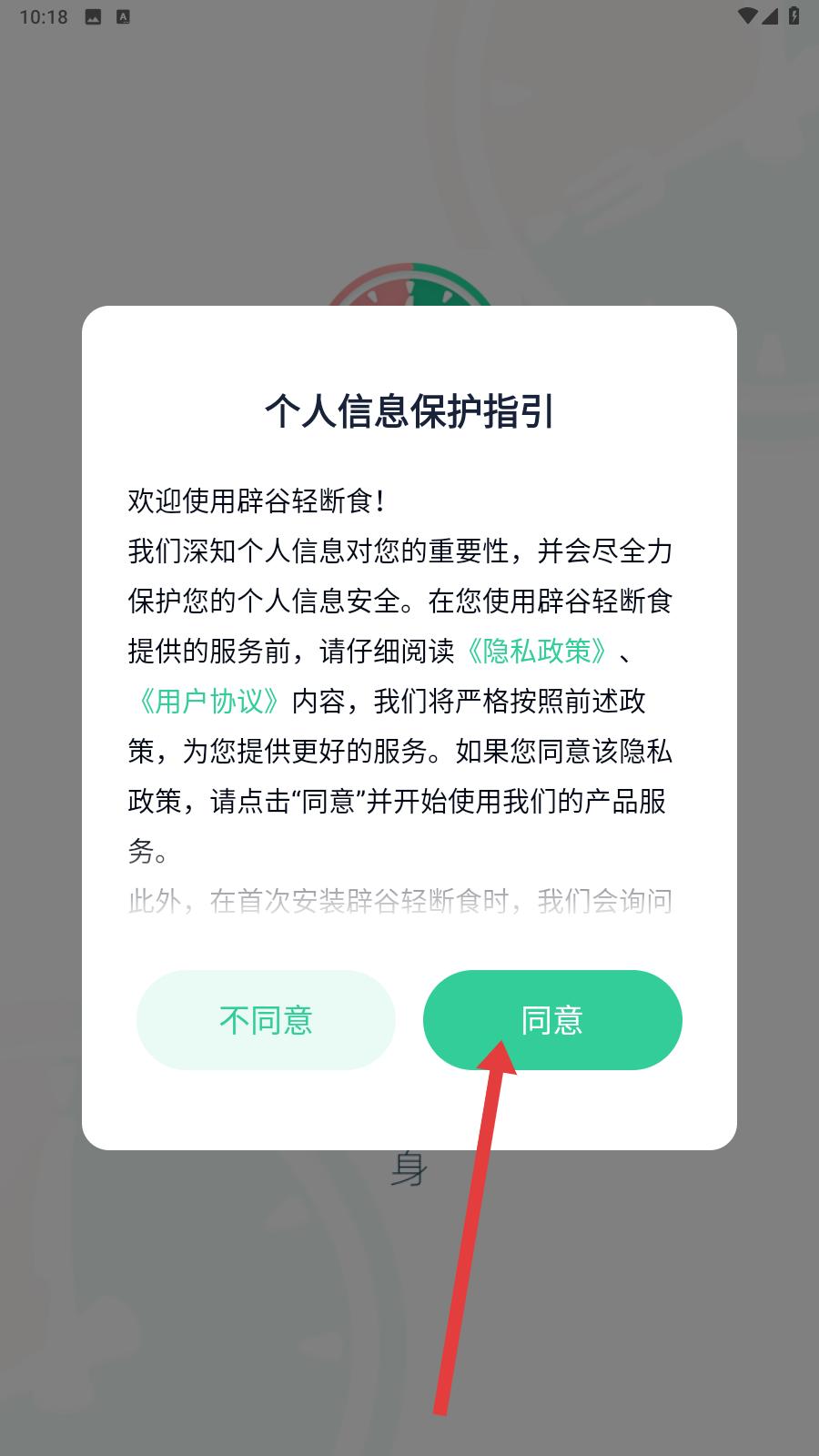The height and width of the screenshot is (1456, 819).
Task: Tap 同意 to accept the privacy policy
Action: pyautogui.click(x=552, y=1019)
